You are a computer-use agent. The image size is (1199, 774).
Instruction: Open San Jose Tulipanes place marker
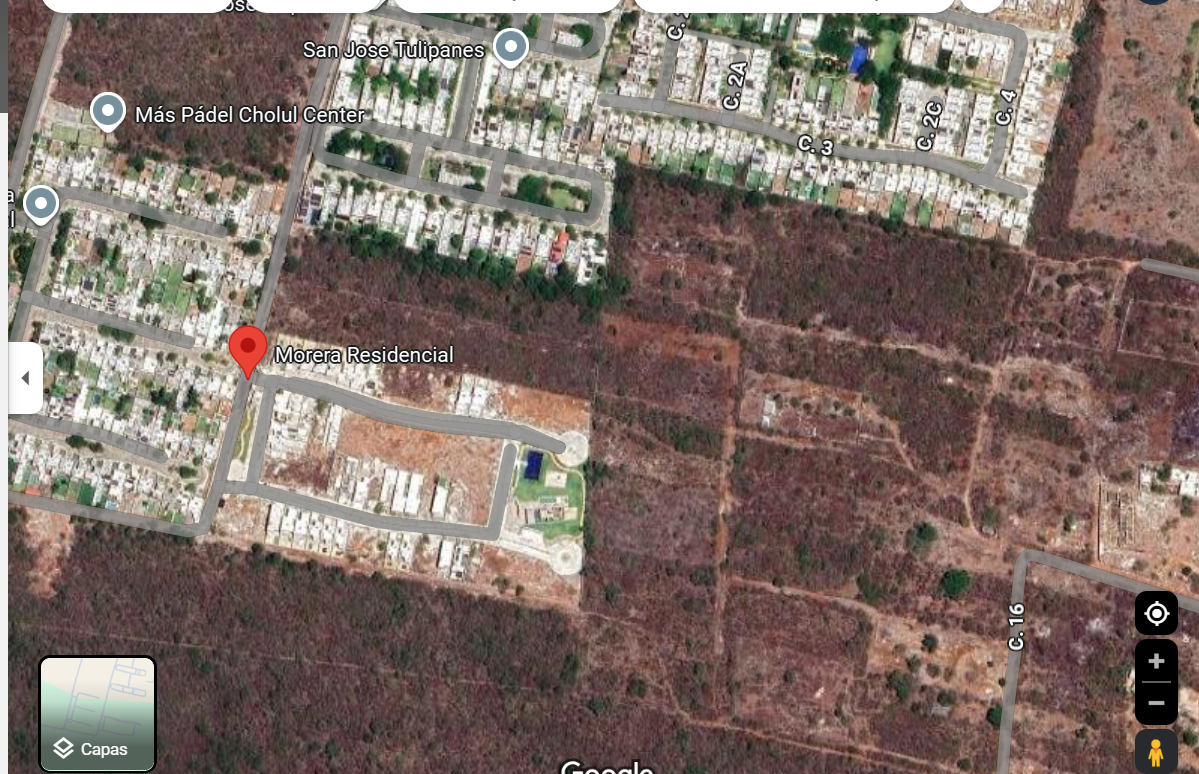click(511, 46)
